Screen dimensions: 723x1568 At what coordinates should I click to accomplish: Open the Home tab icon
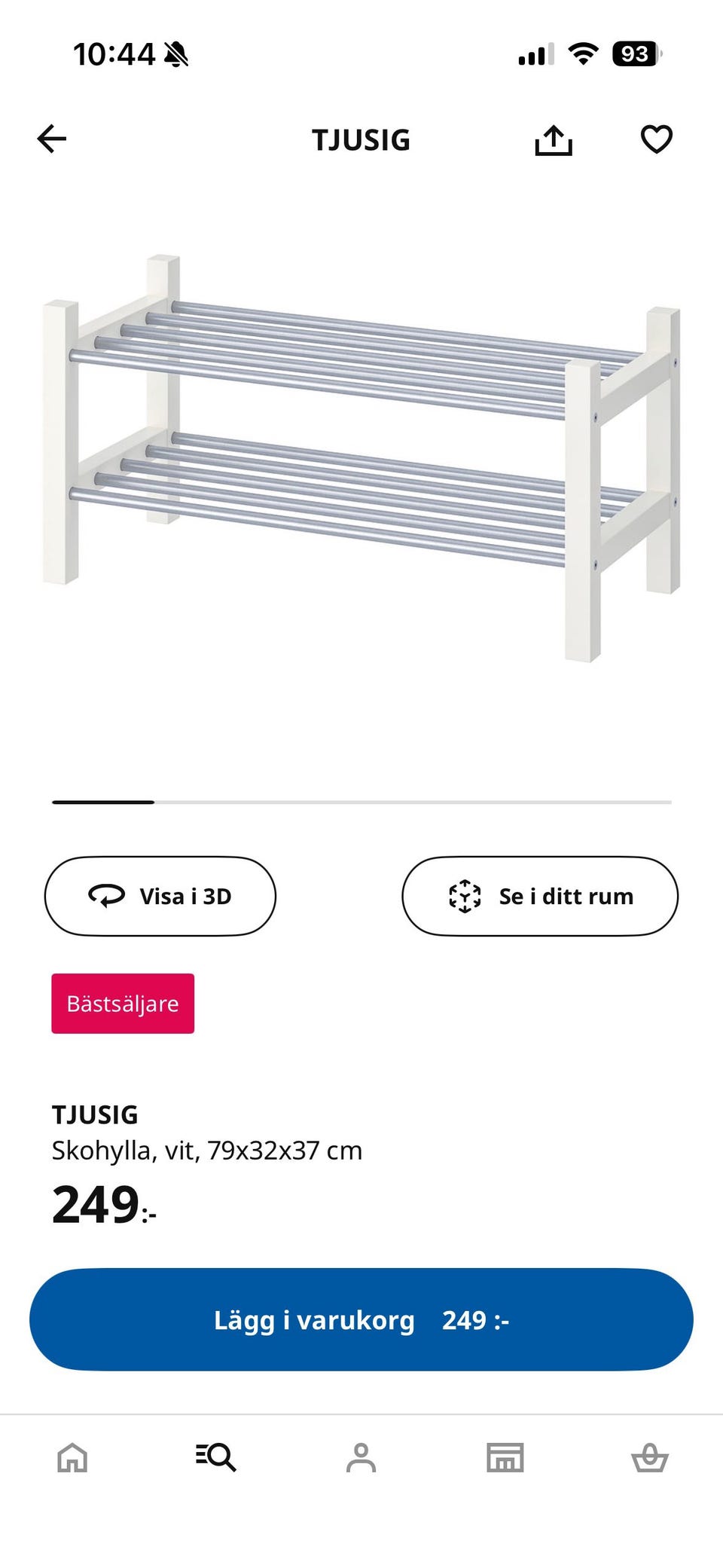(72, 1458)
